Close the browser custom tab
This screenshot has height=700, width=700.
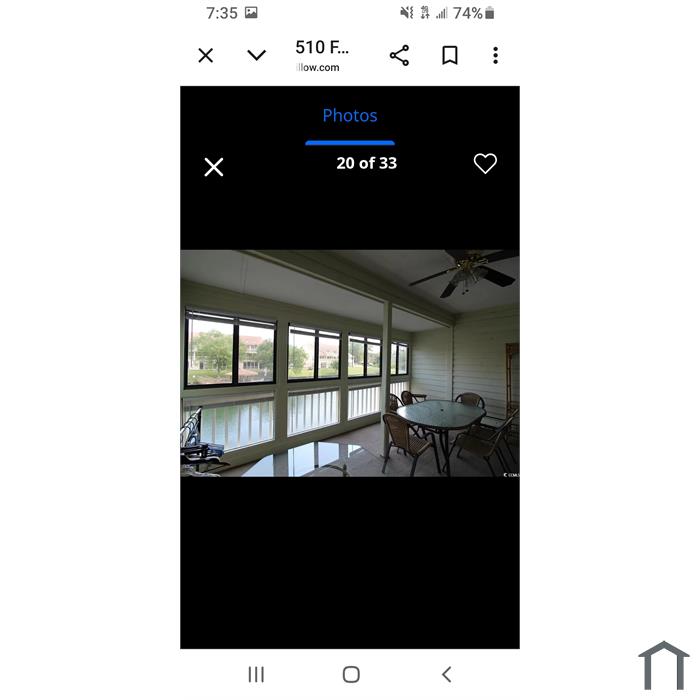tap(206, 56)
